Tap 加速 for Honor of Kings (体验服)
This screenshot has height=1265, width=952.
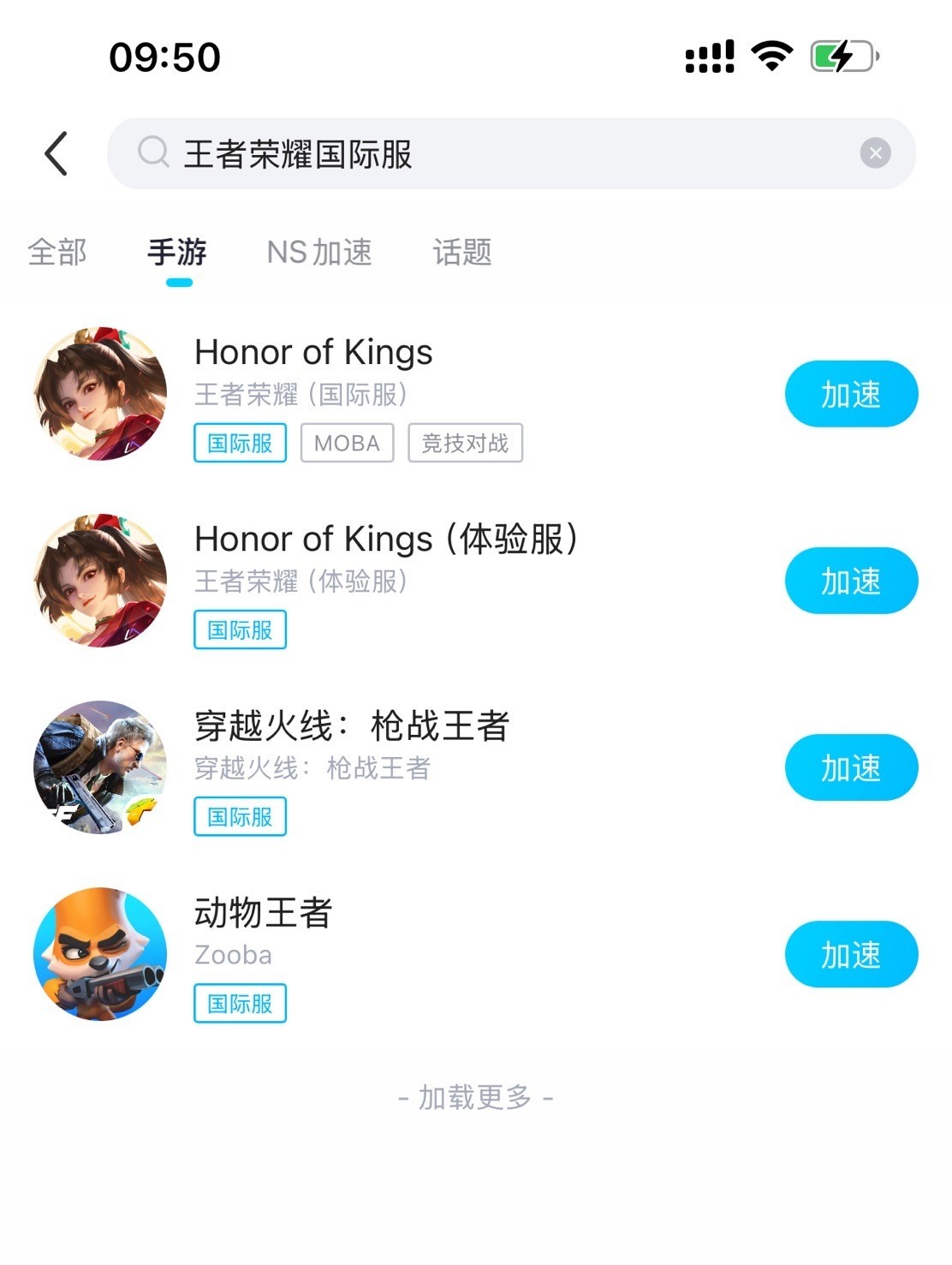click(851, 581)
